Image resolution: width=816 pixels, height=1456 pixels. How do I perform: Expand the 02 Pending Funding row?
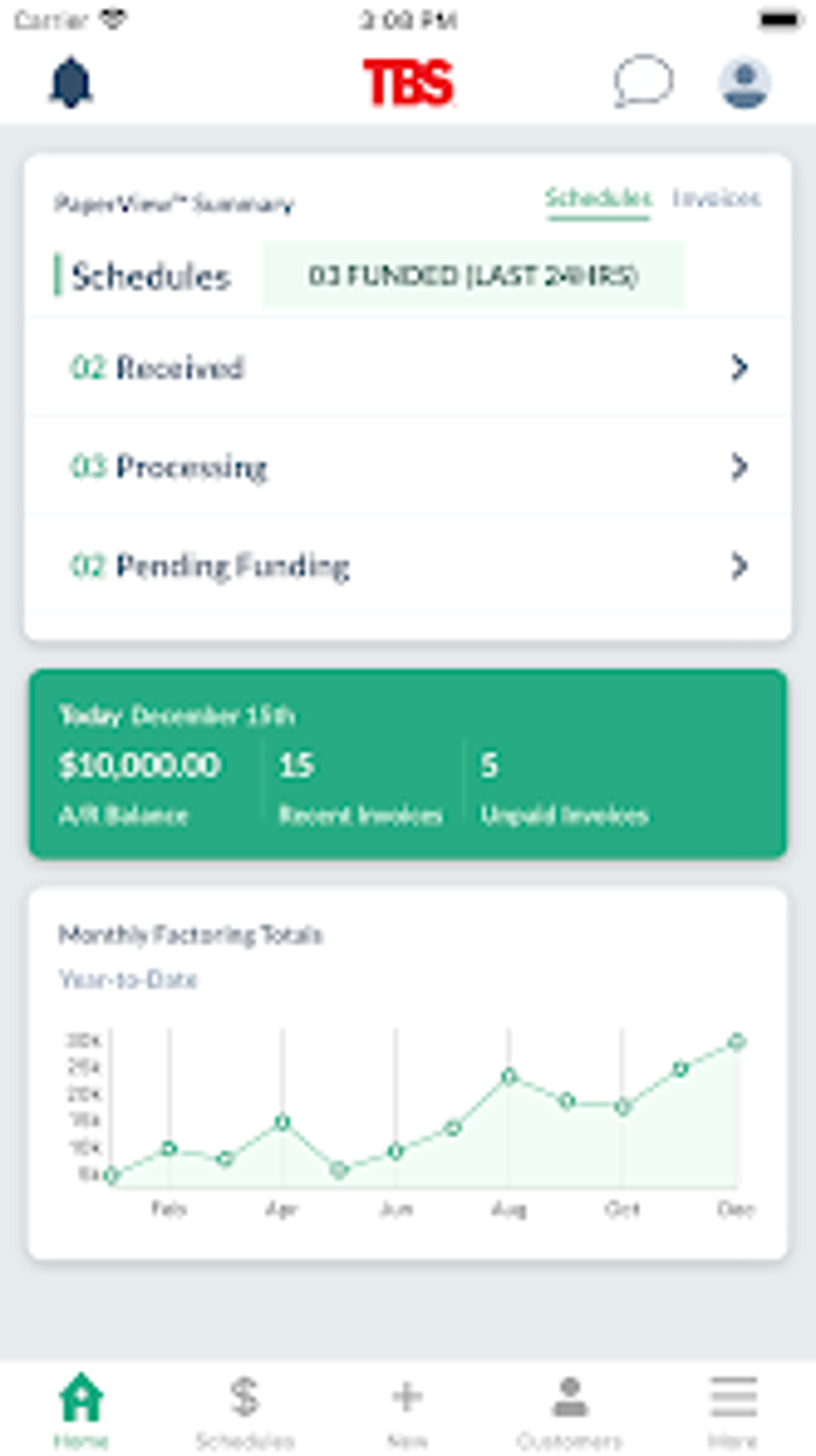[x=407, y=566]
